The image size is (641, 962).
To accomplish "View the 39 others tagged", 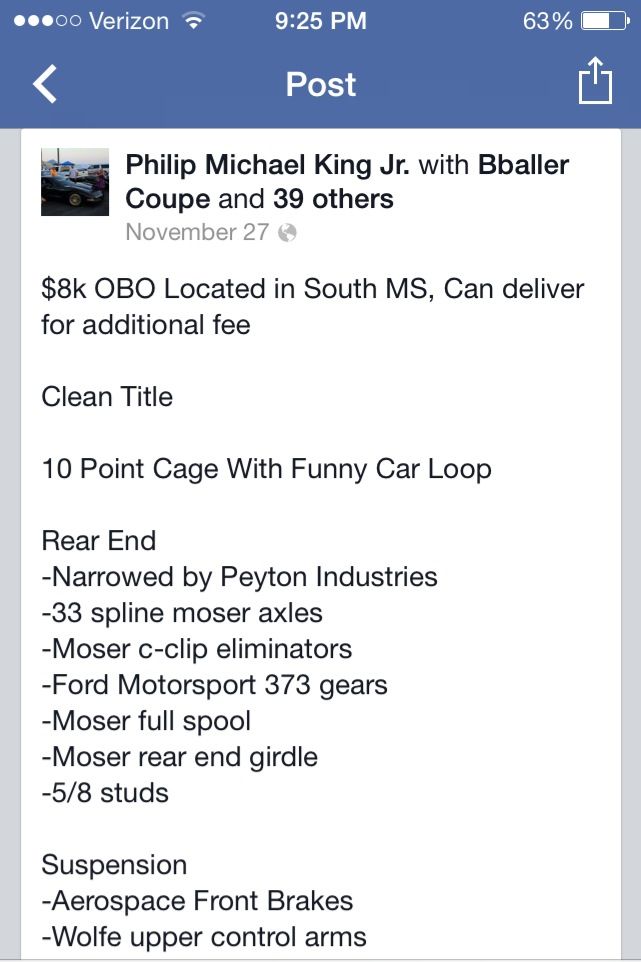I will click(x=333, y=199).
